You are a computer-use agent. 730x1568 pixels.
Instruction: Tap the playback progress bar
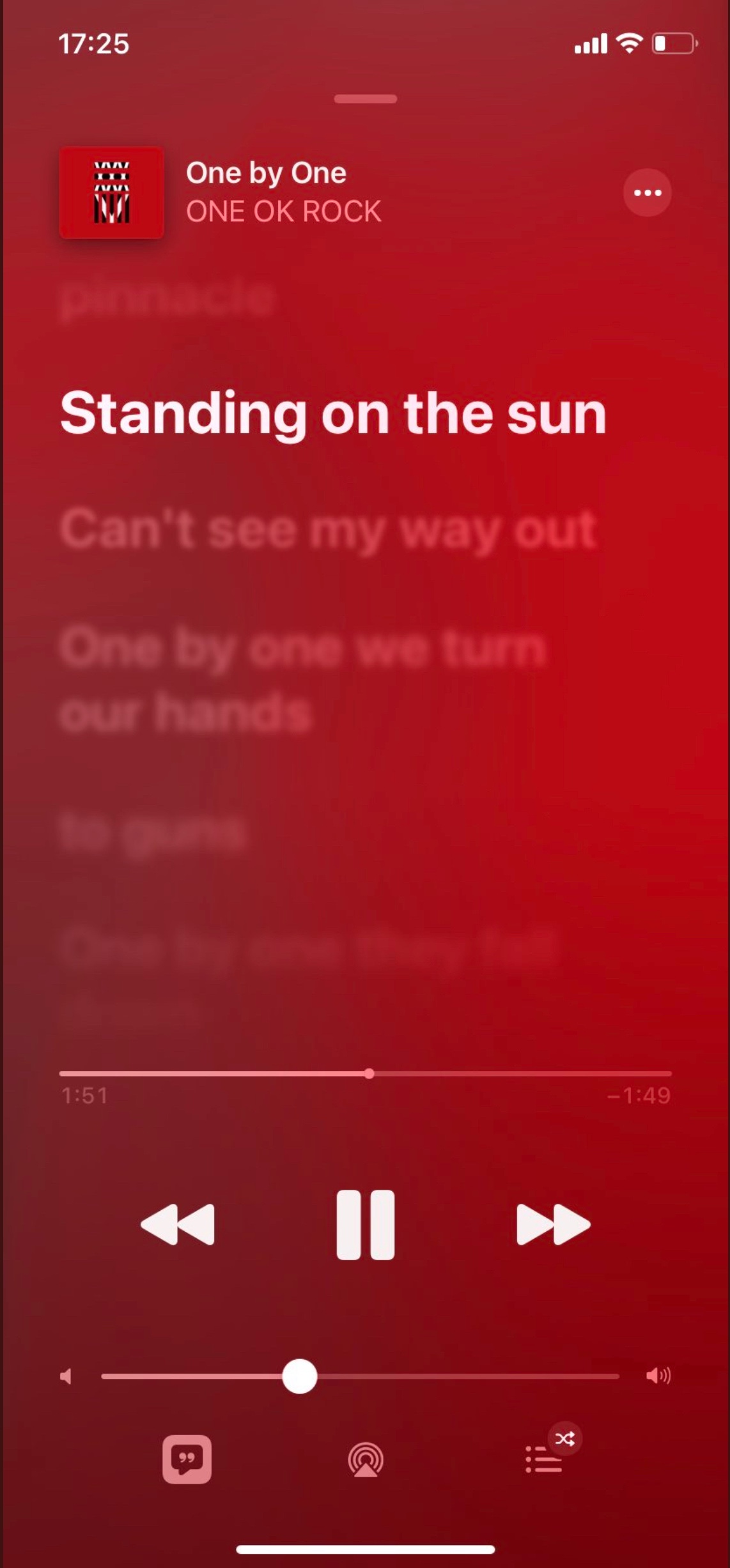511,1073
